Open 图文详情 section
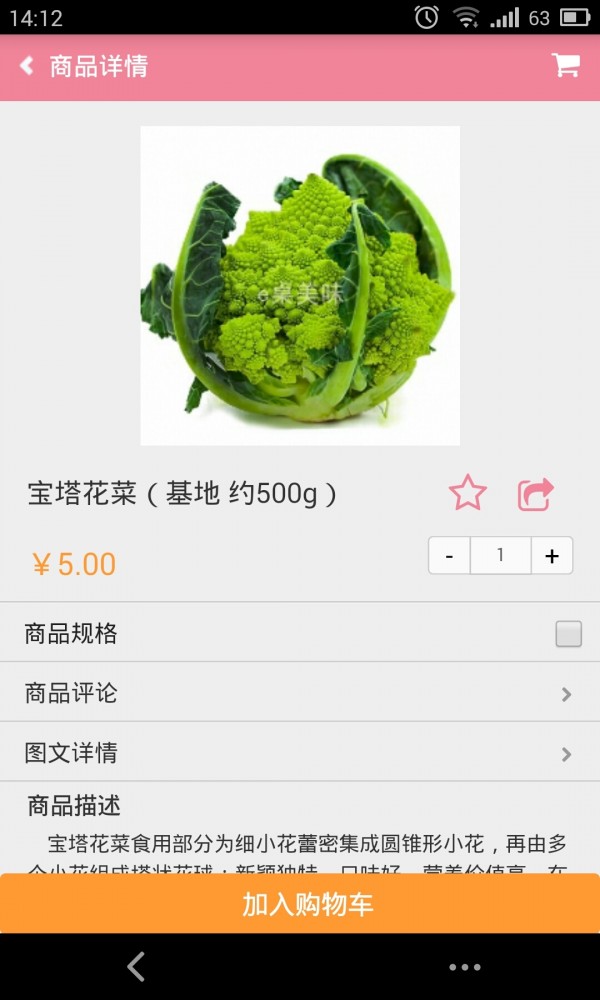Image resolution: width=600 pixels, height=1000 pixels. point(300,753)
